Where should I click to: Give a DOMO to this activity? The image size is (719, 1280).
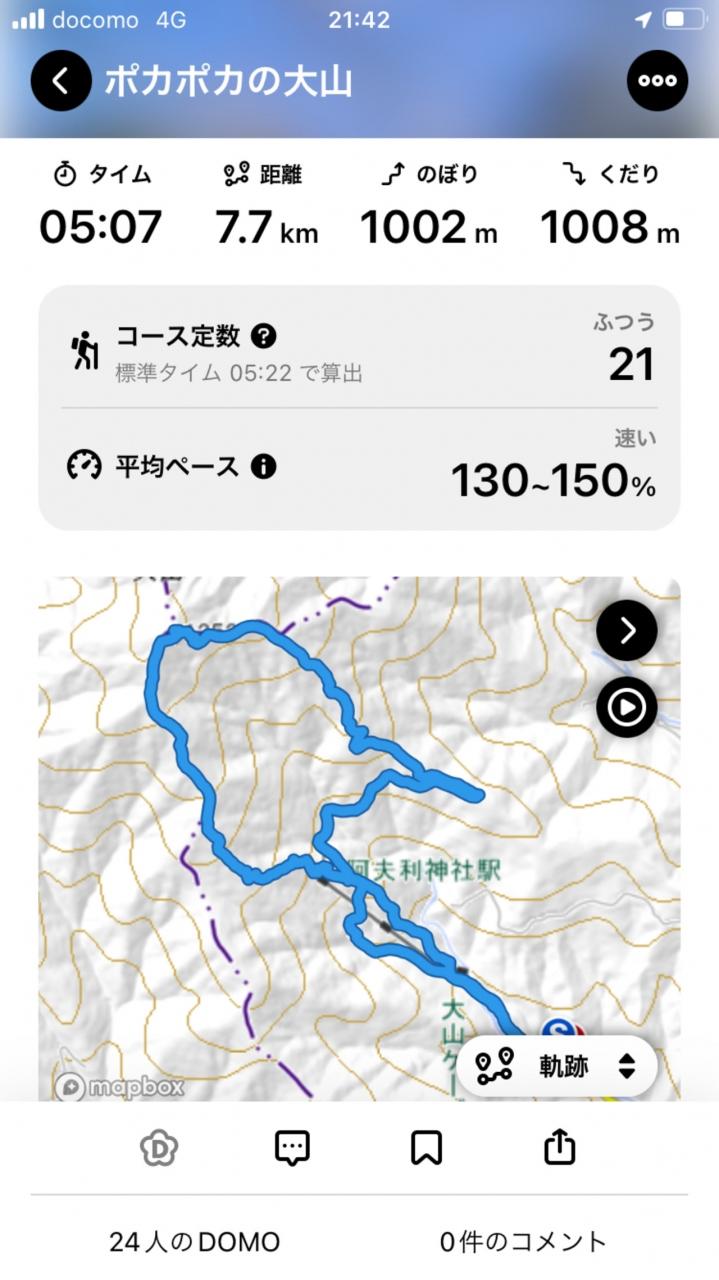[x=159, y=1148]
